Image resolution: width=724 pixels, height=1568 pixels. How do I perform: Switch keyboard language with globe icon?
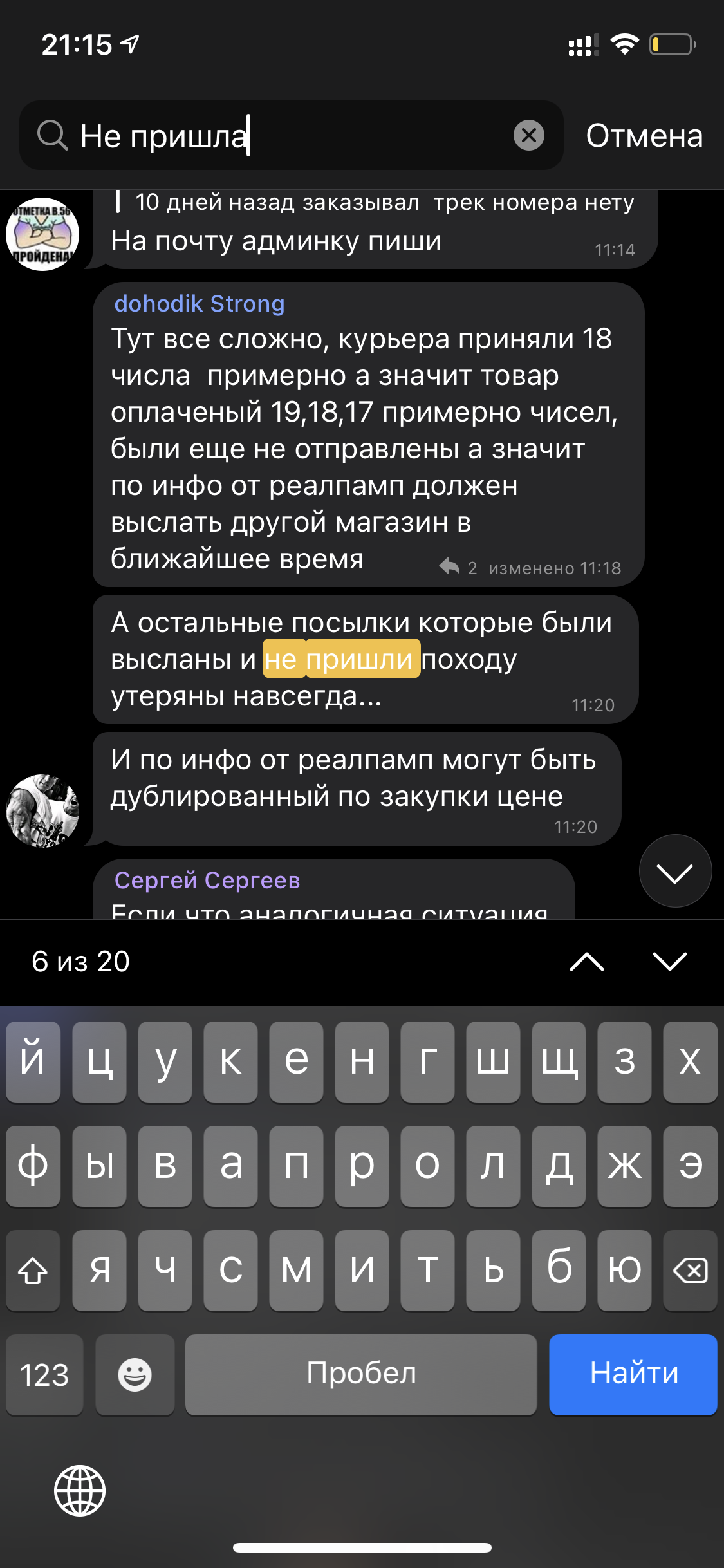tap(80, 1490)
